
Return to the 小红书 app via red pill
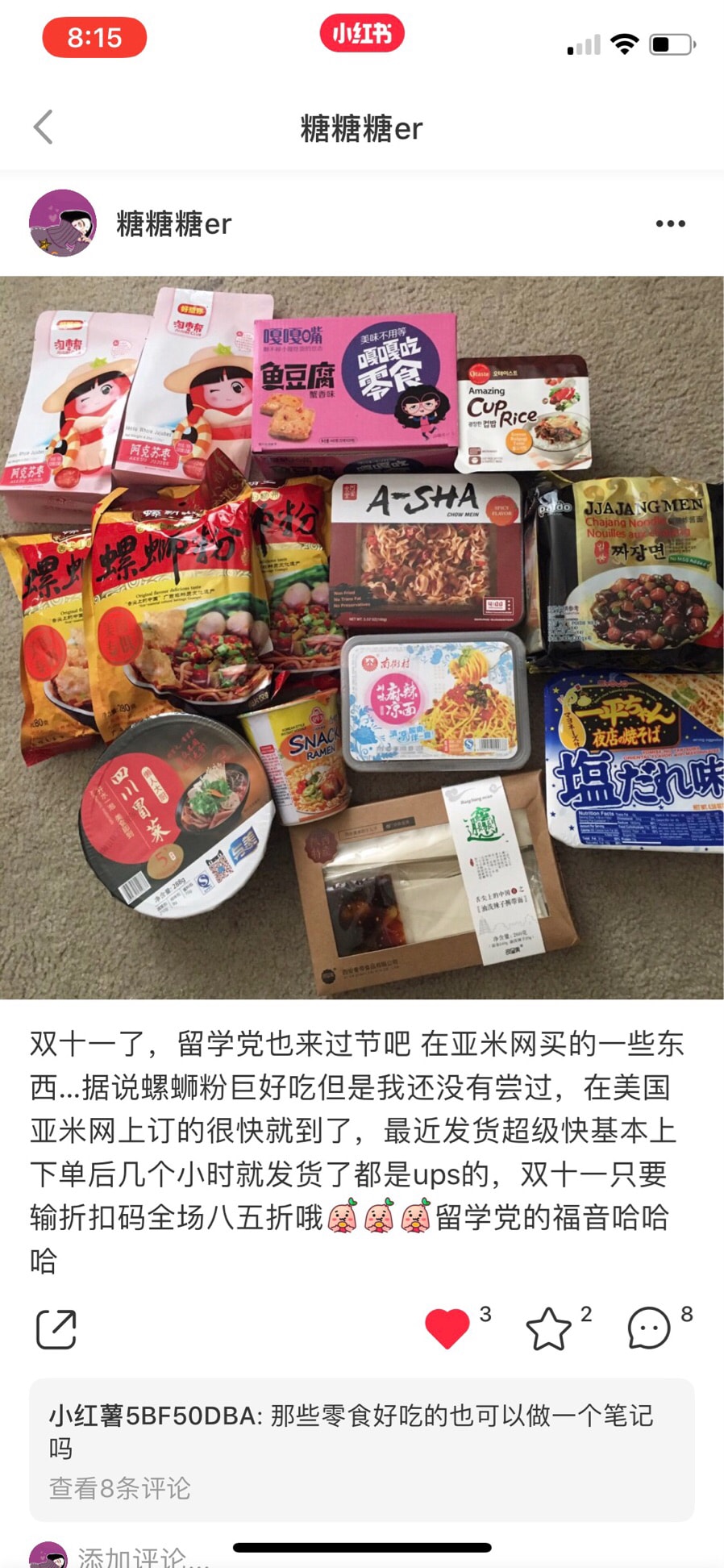[362, 34]
